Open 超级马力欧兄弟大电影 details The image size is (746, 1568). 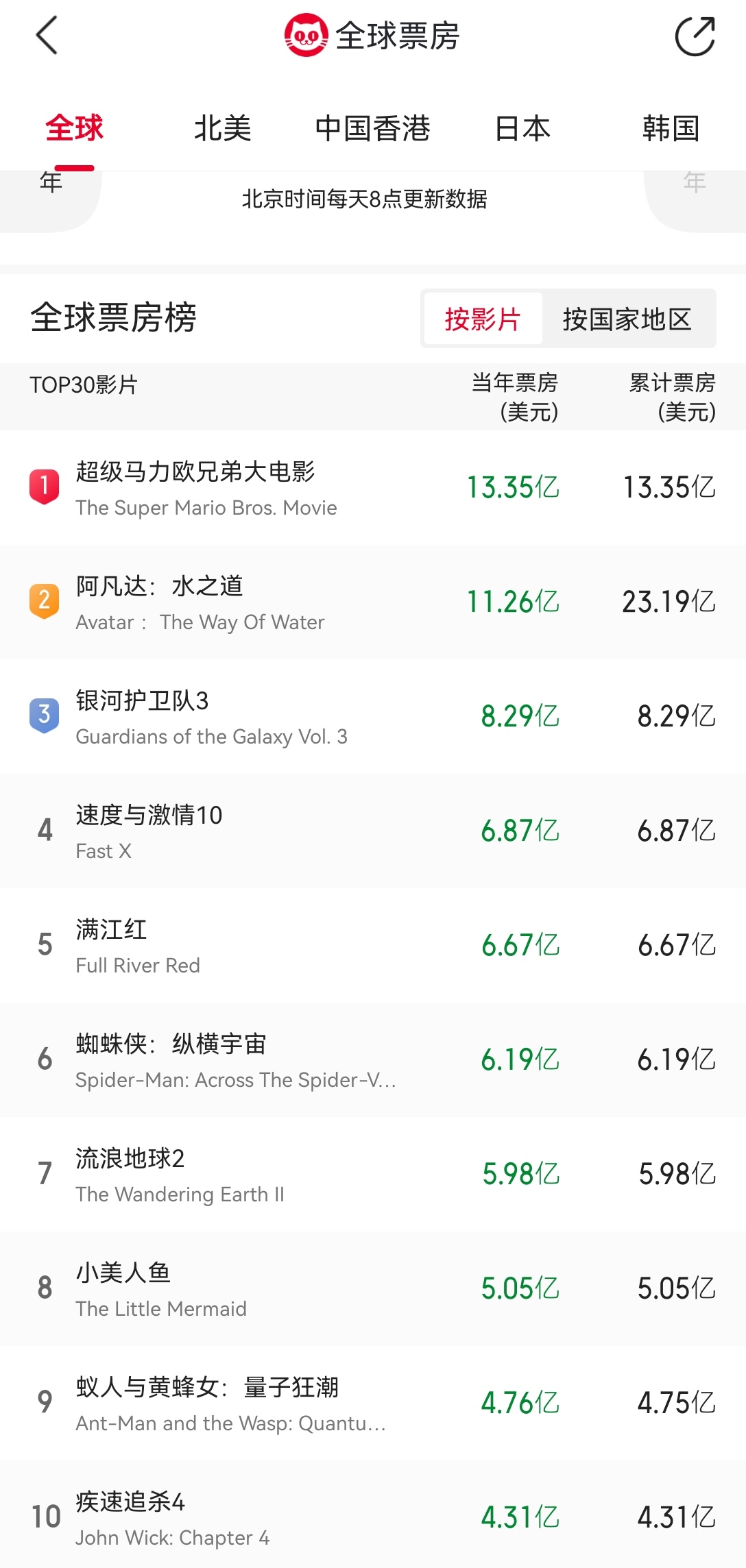[x=373, y=488]
